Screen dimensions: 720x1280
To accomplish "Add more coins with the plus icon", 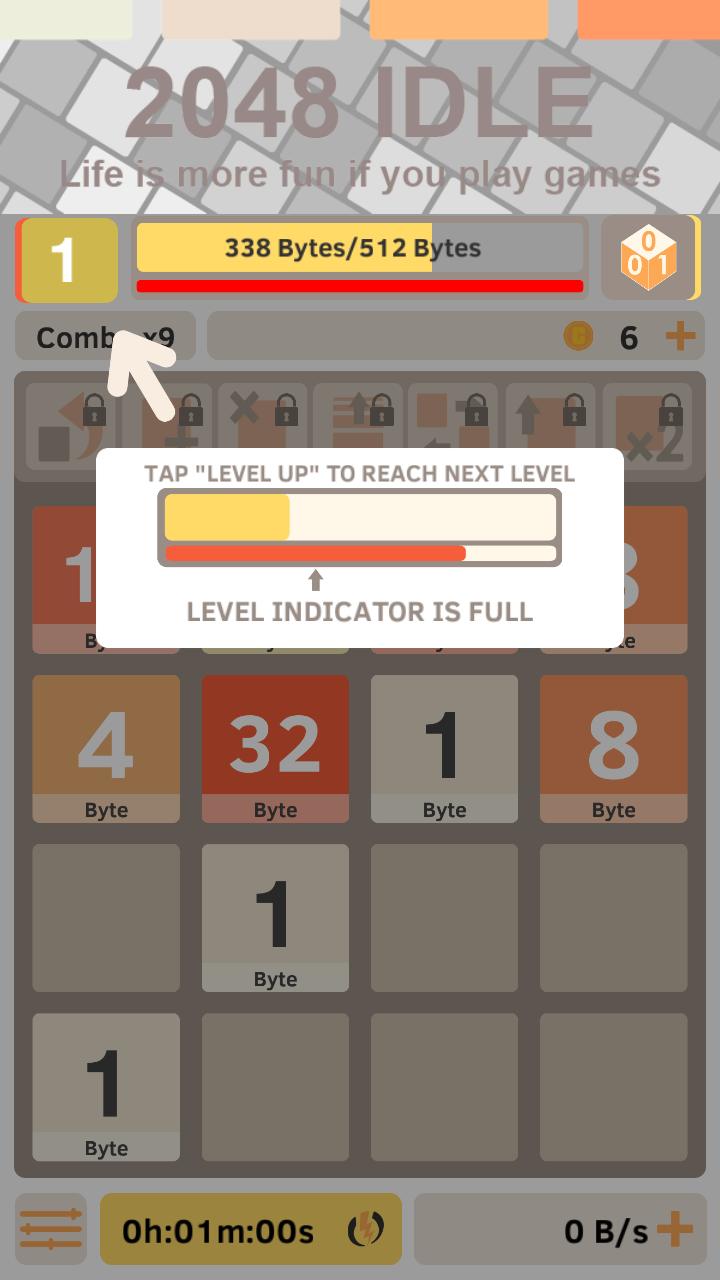I will point(680,336).
